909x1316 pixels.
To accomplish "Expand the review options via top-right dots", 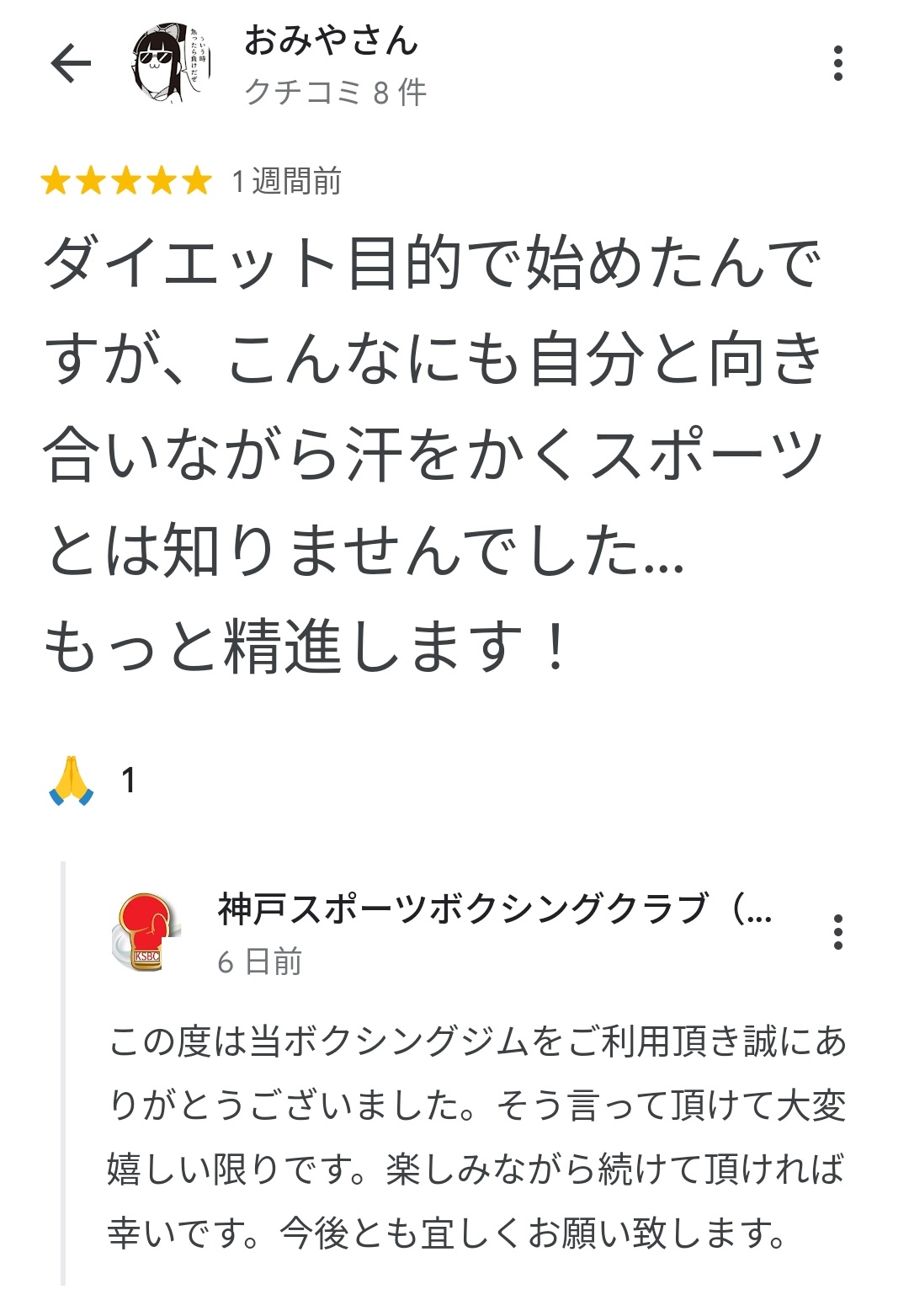I will 837,63.
